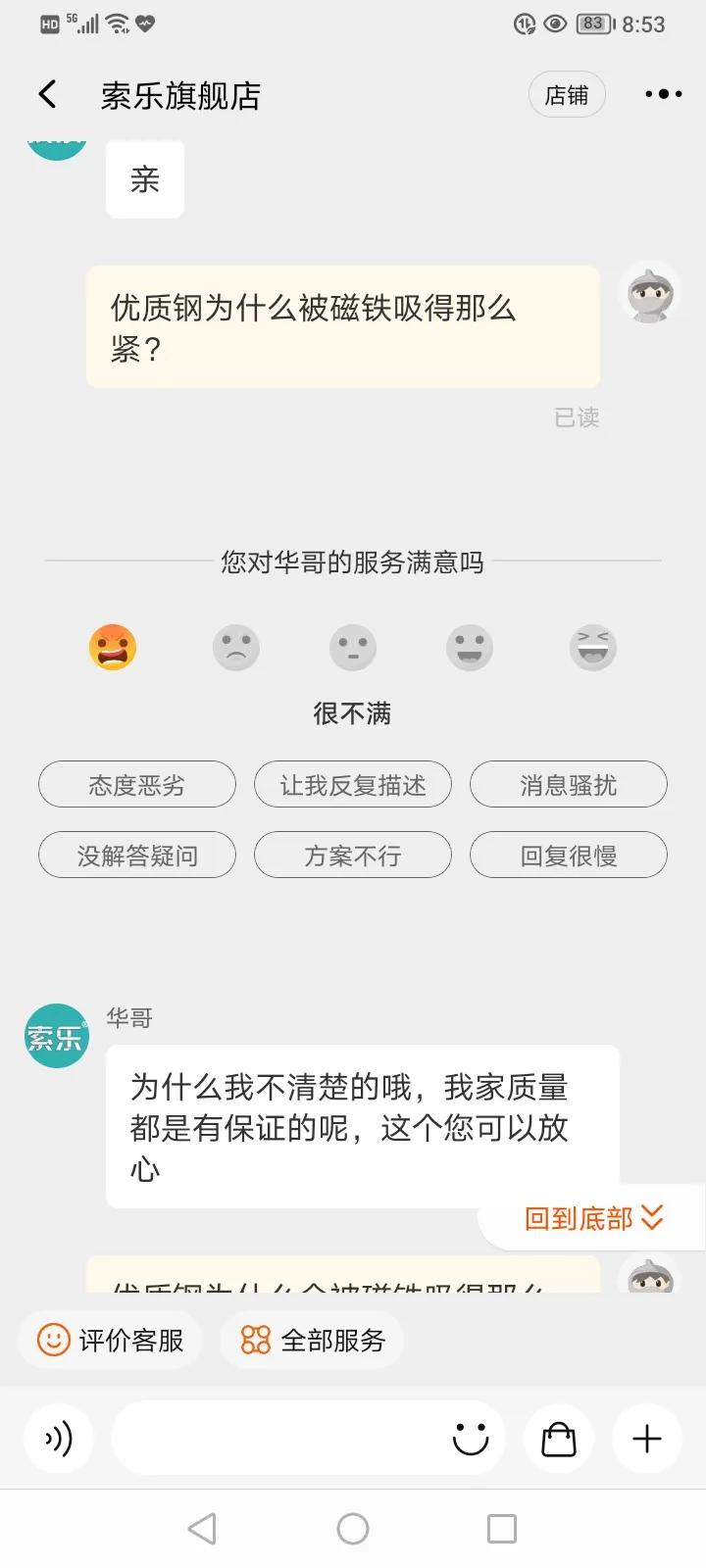Switch to the 店铺 shop page
This screenshot has width=706, height=1568.
point(567,94)
